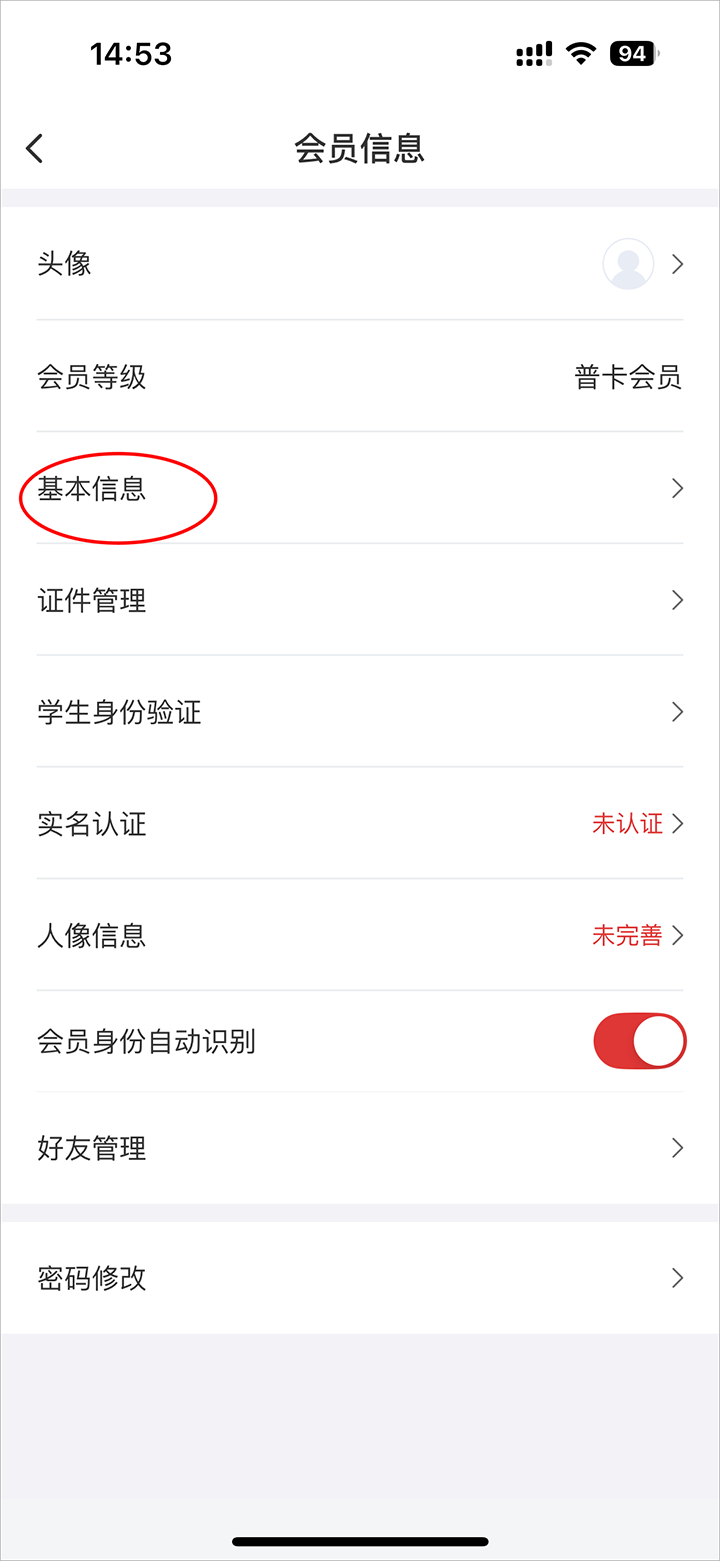Open 学生身份验证 page

tap(360, 712)
